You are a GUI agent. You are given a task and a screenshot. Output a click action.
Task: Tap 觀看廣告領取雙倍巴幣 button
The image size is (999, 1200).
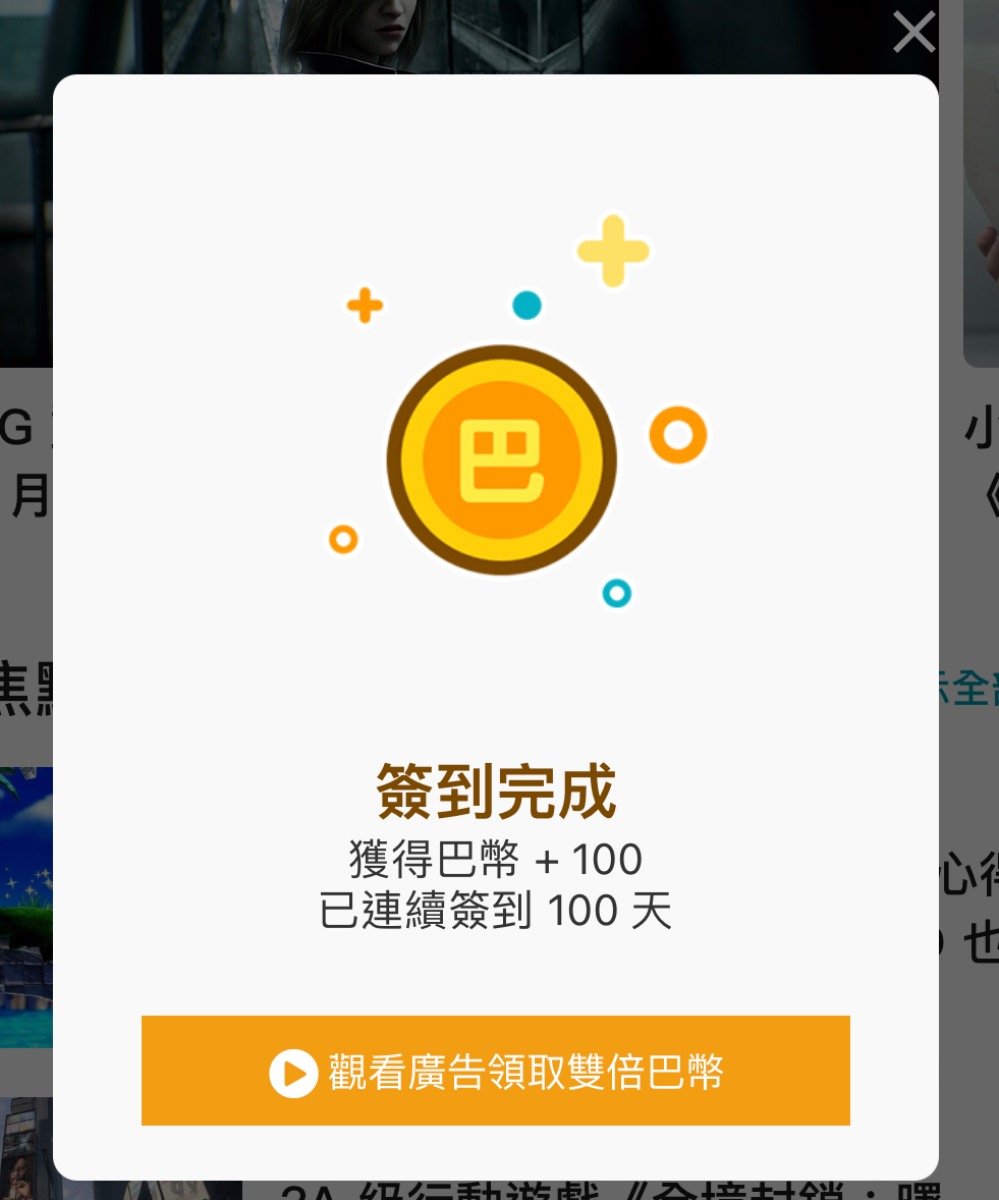coord(495,1071)
